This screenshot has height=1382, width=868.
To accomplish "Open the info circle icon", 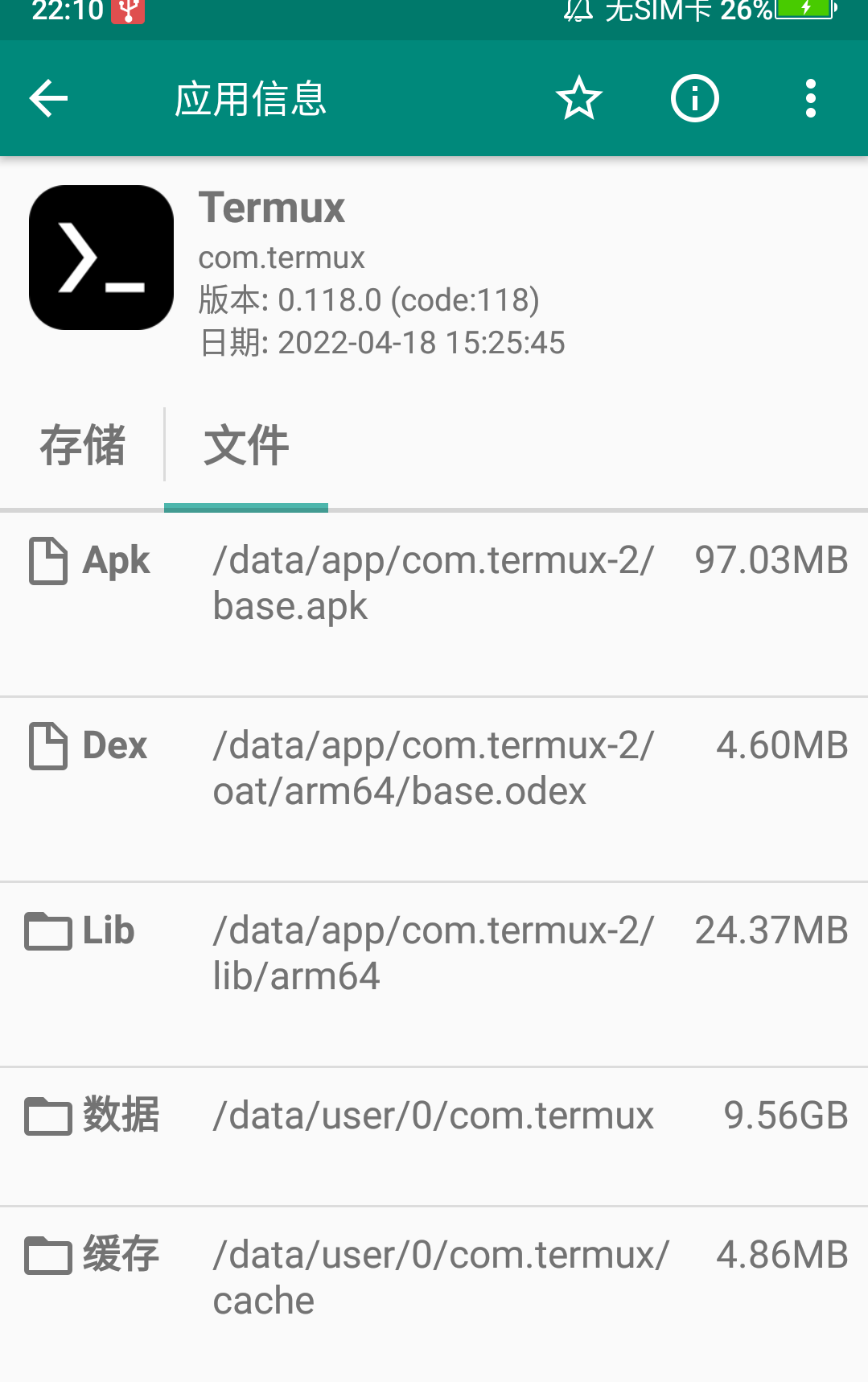I will coord(694,99).
